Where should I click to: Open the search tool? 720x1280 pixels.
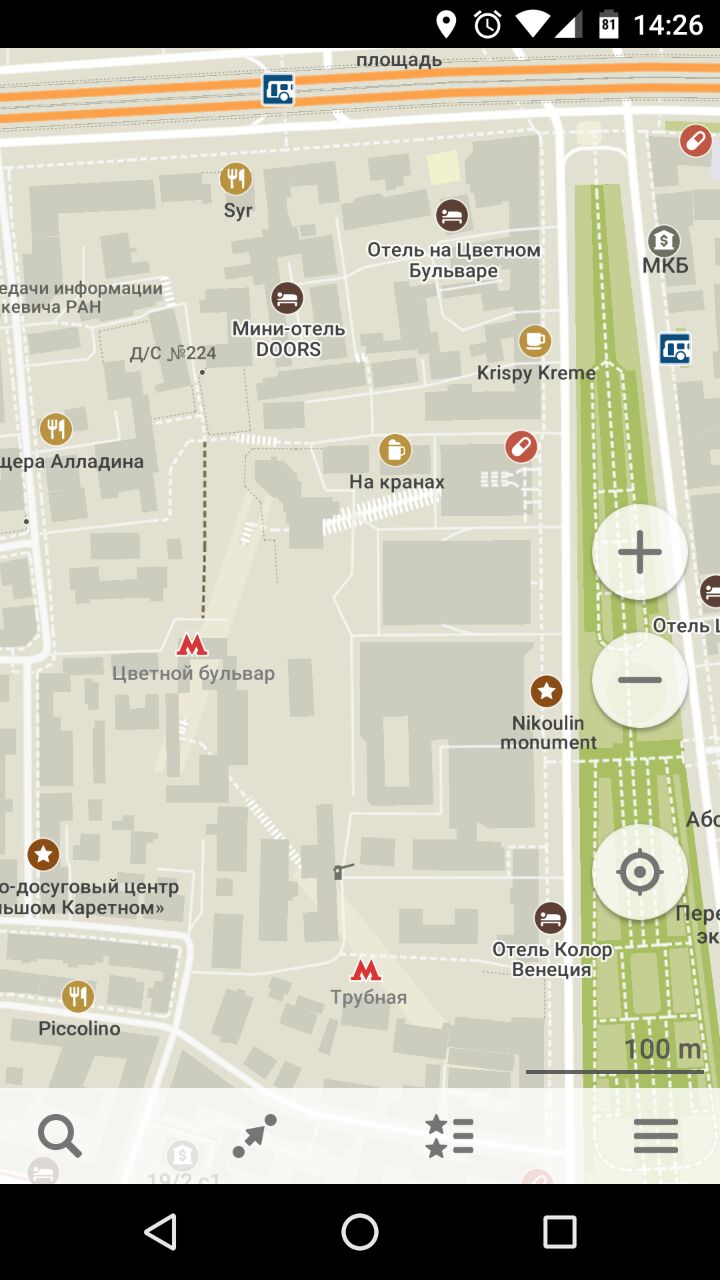[60, 1137]
